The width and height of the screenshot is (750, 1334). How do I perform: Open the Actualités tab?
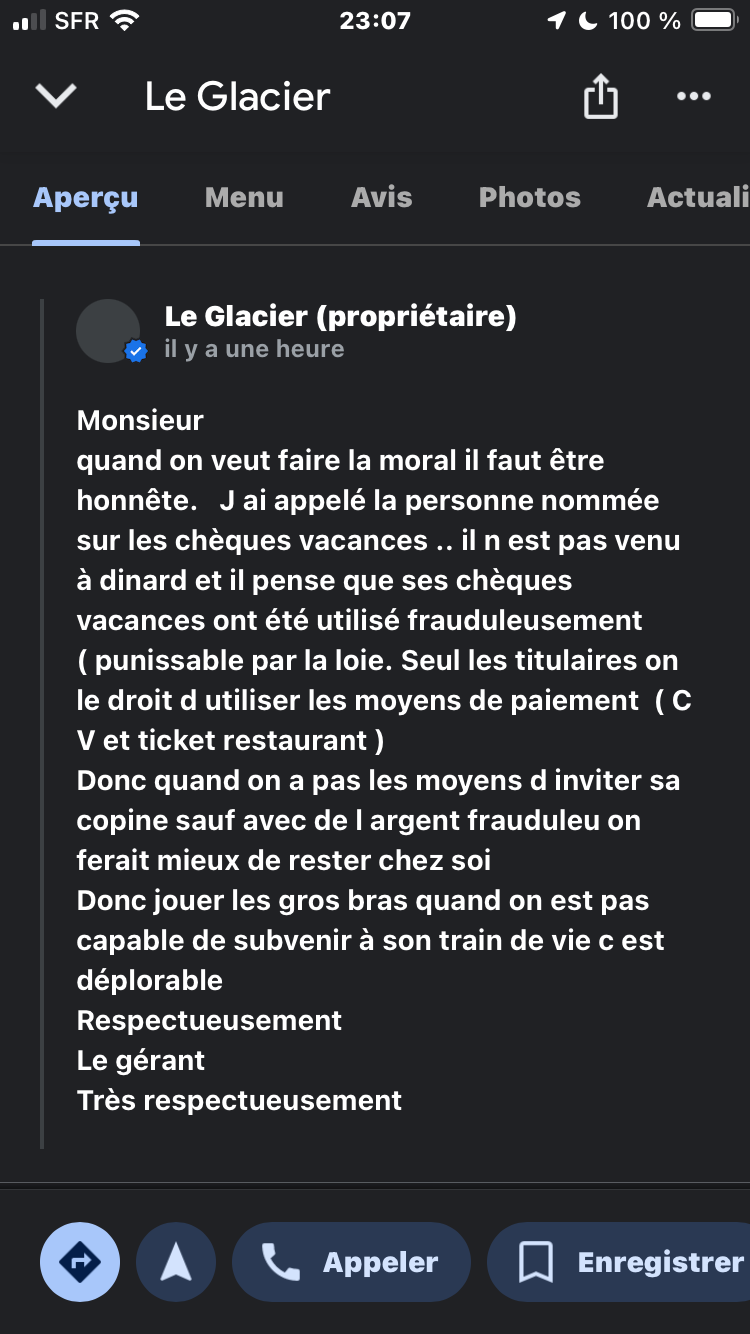click(x=697, y=198)
